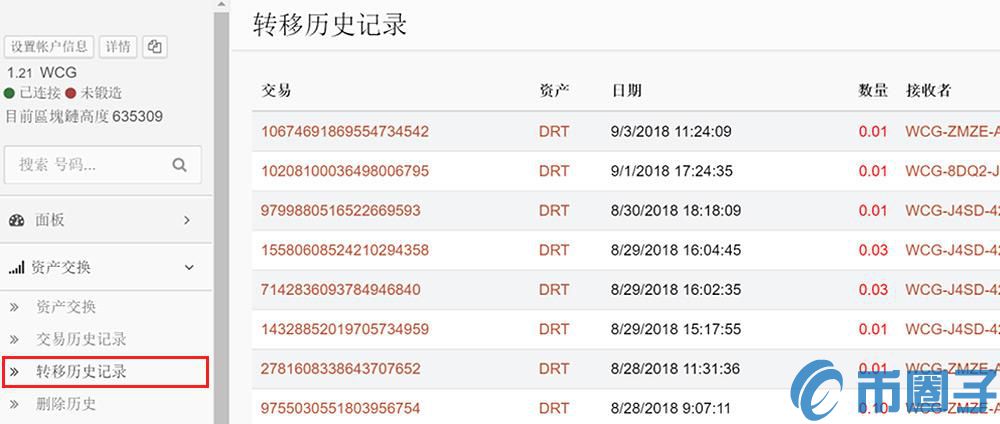This screenshot has height=424, width=1000.
Task: View transaction 10208100036498006795 details
Action: (345, 171)
